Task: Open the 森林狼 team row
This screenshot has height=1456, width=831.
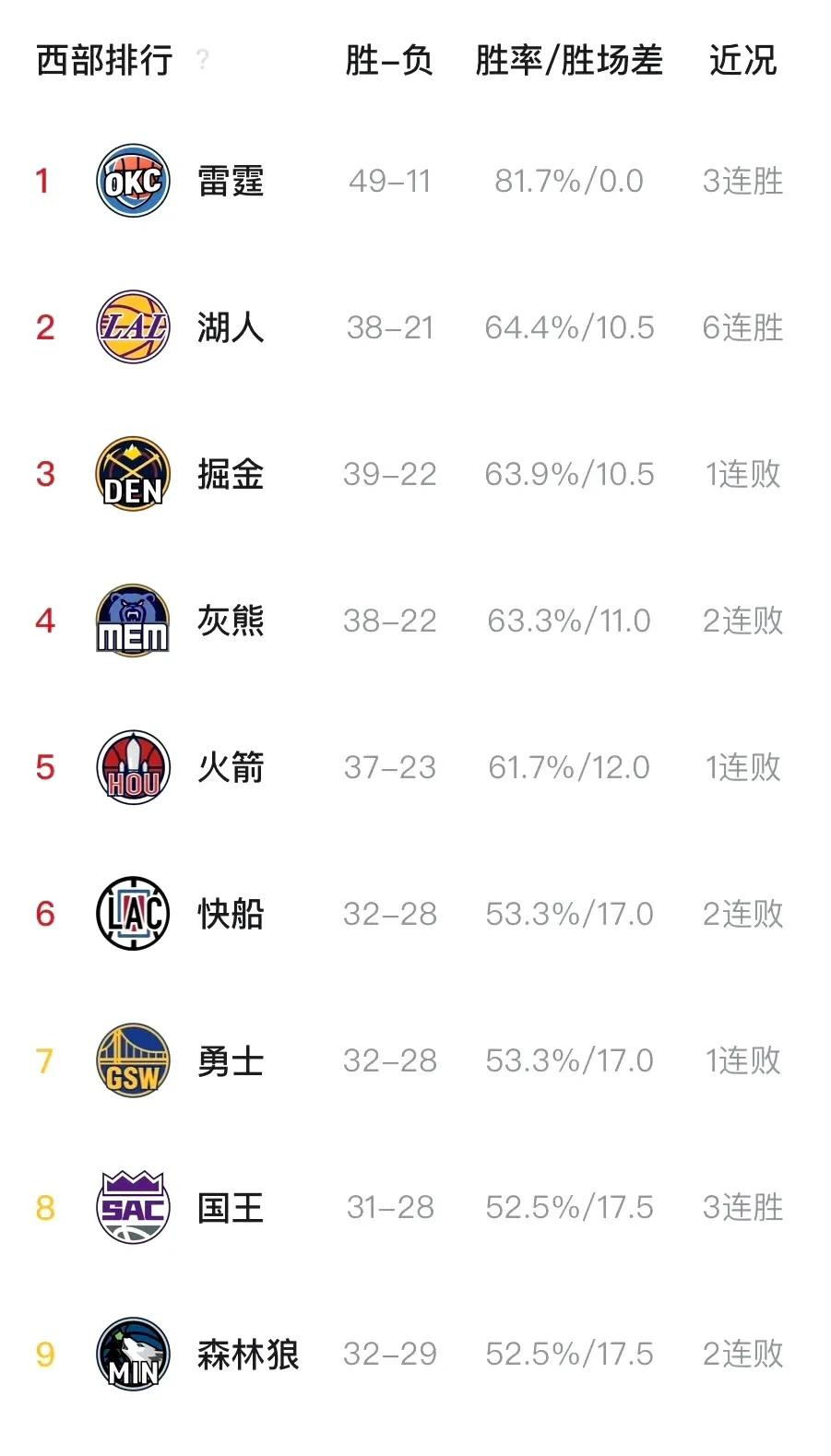Action: 247,1354
